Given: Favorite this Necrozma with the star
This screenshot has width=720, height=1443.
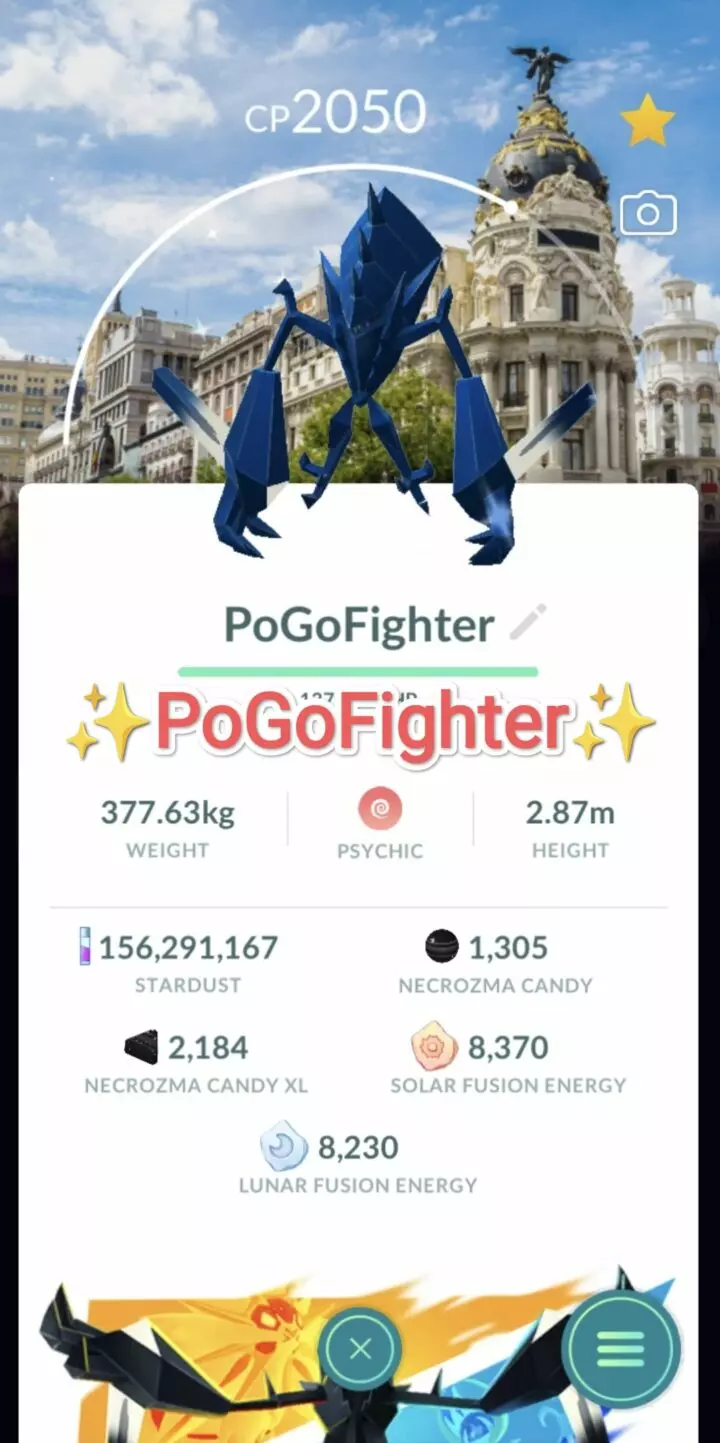Looking at the screenshot, I should tap(647, 119).
